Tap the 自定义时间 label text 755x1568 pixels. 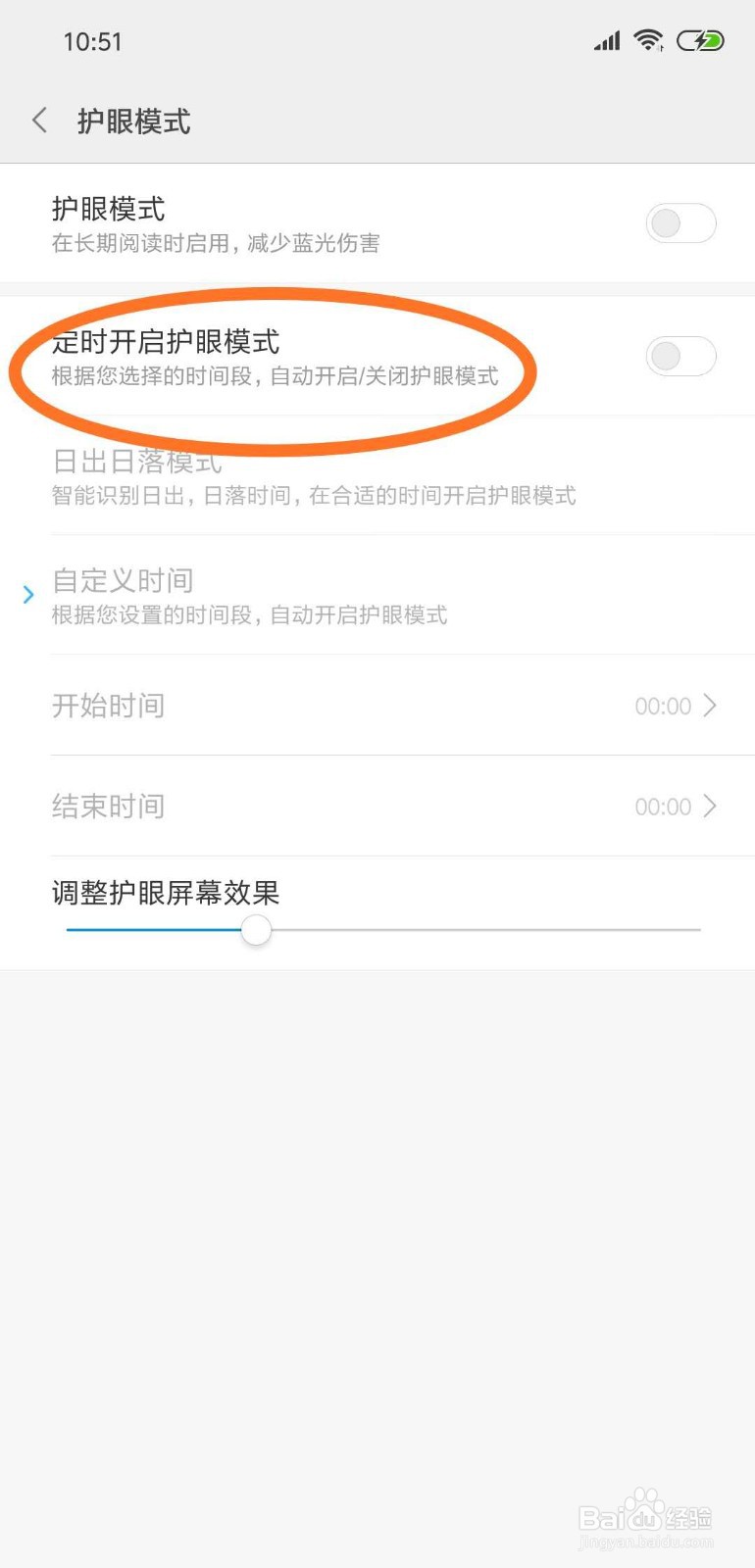[x=123, y=580]
